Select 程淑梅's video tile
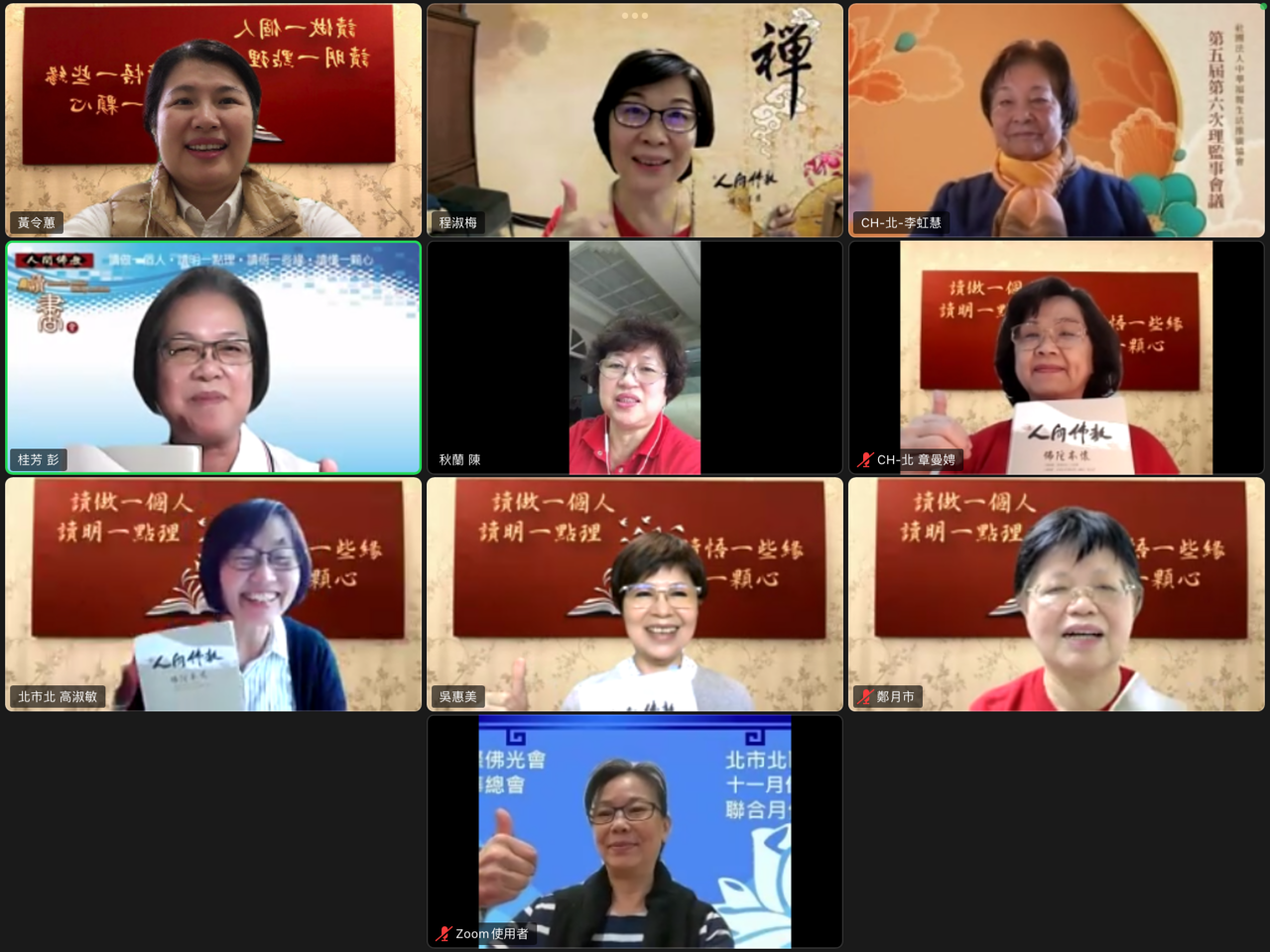 (x=635, y=120)
